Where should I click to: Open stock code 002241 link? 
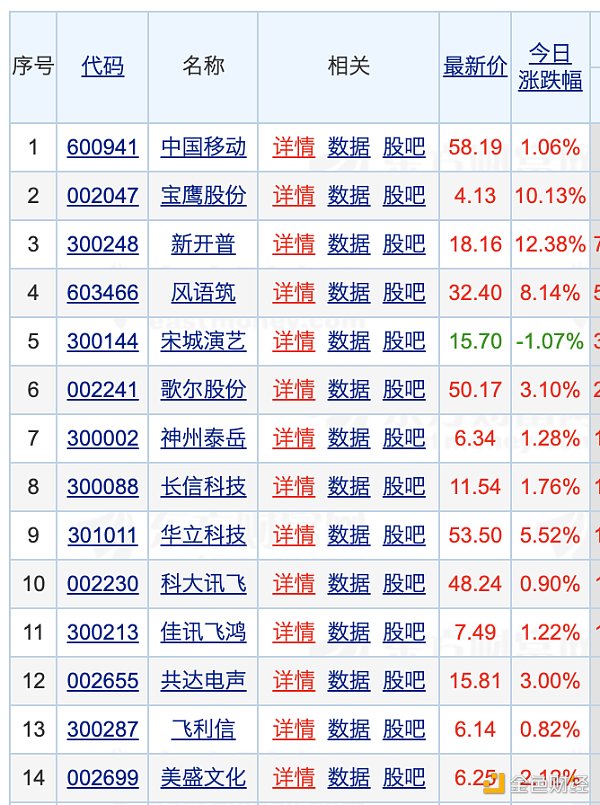point(102,390)
